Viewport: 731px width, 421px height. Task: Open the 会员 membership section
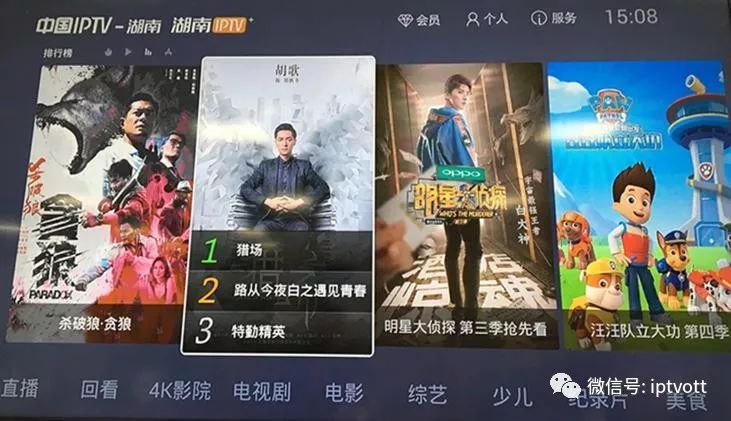point(418,18)
